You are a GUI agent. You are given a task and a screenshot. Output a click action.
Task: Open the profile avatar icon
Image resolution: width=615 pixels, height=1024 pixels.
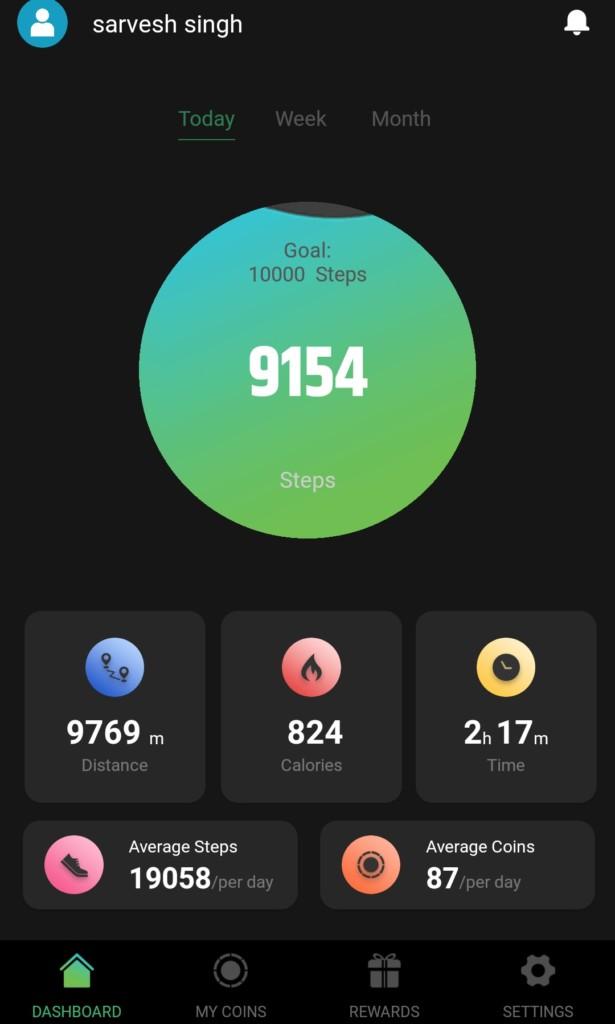(x=42, y=23)
